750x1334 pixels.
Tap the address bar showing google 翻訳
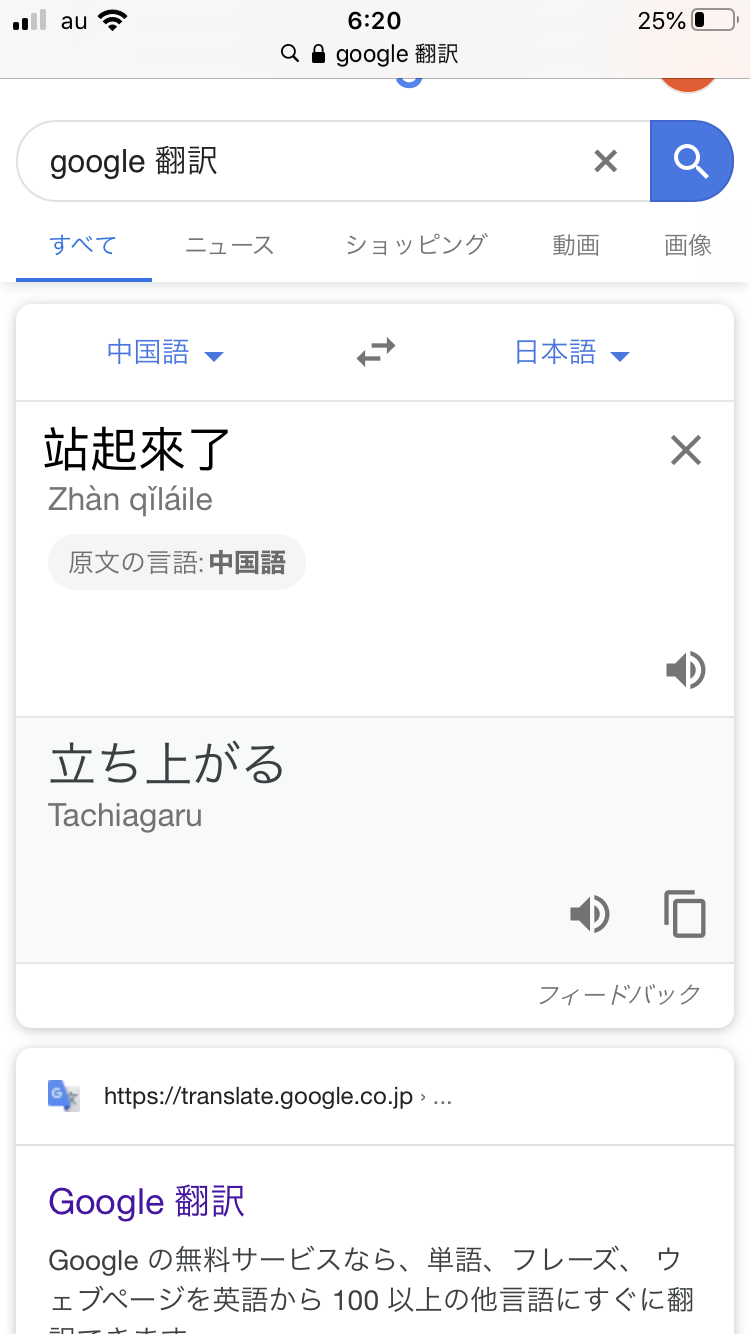(x=375, y=54)
